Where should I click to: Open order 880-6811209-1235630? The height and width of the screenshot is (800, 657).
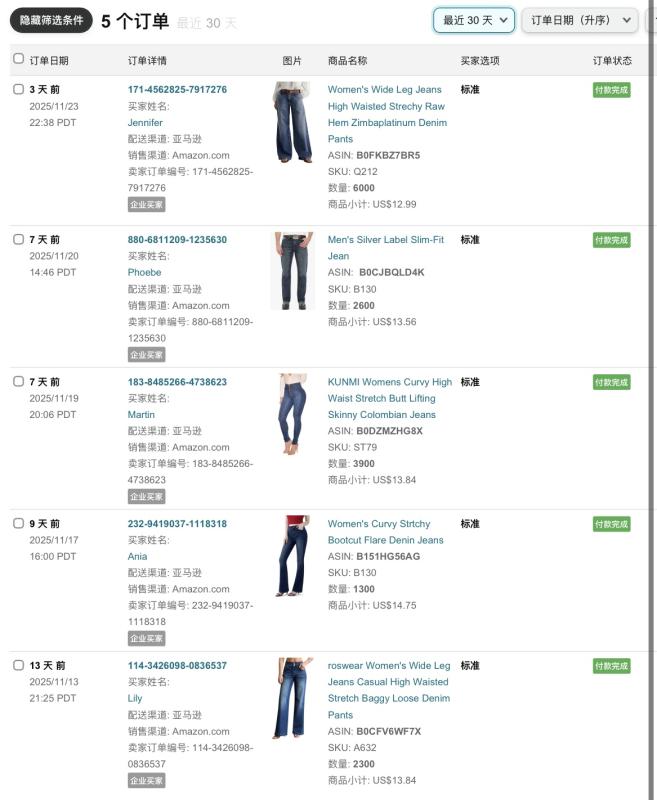177,240
